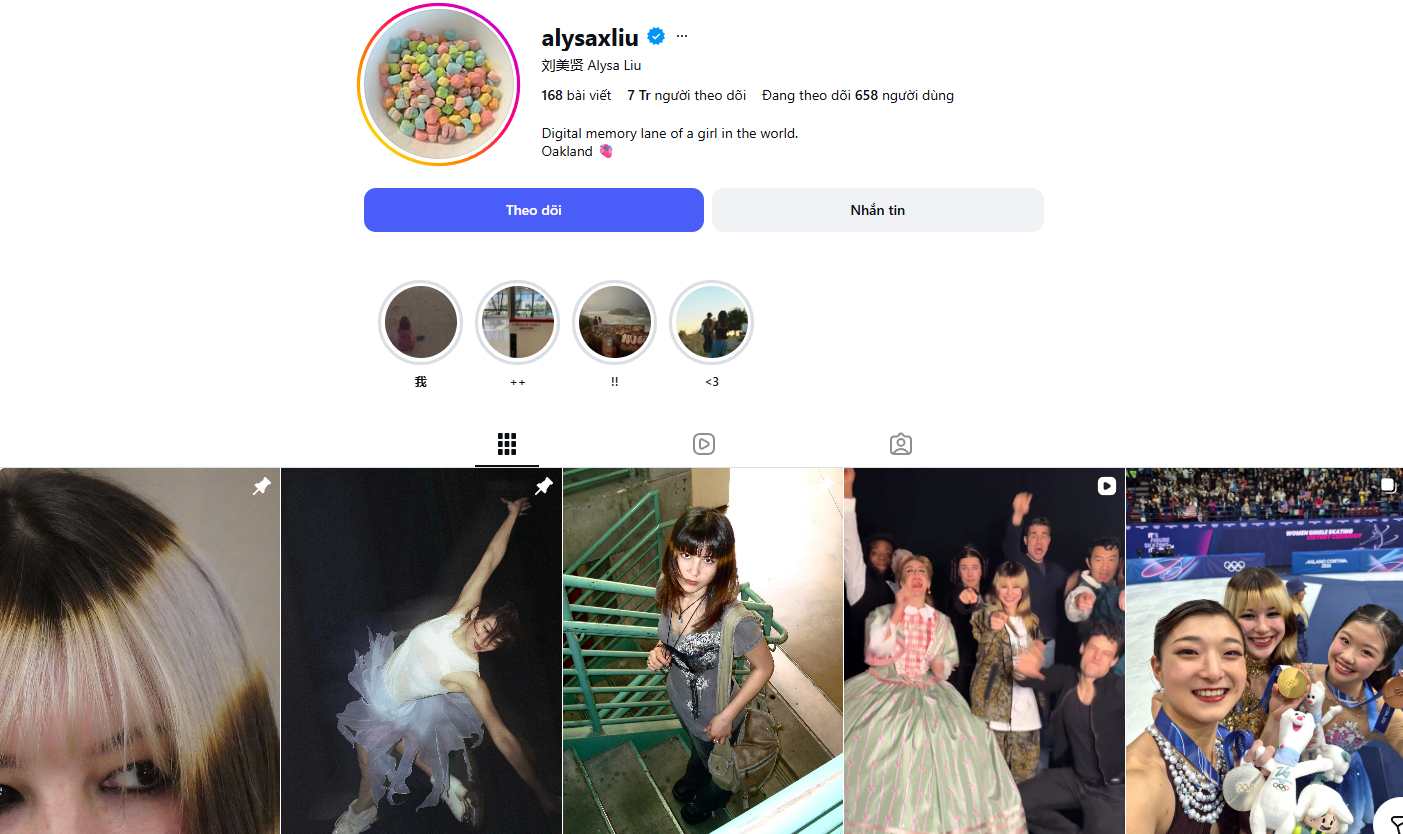This screenshot has height=834, width=1403.
Task: Open the !! story highlight
Action: coord(614,322)
